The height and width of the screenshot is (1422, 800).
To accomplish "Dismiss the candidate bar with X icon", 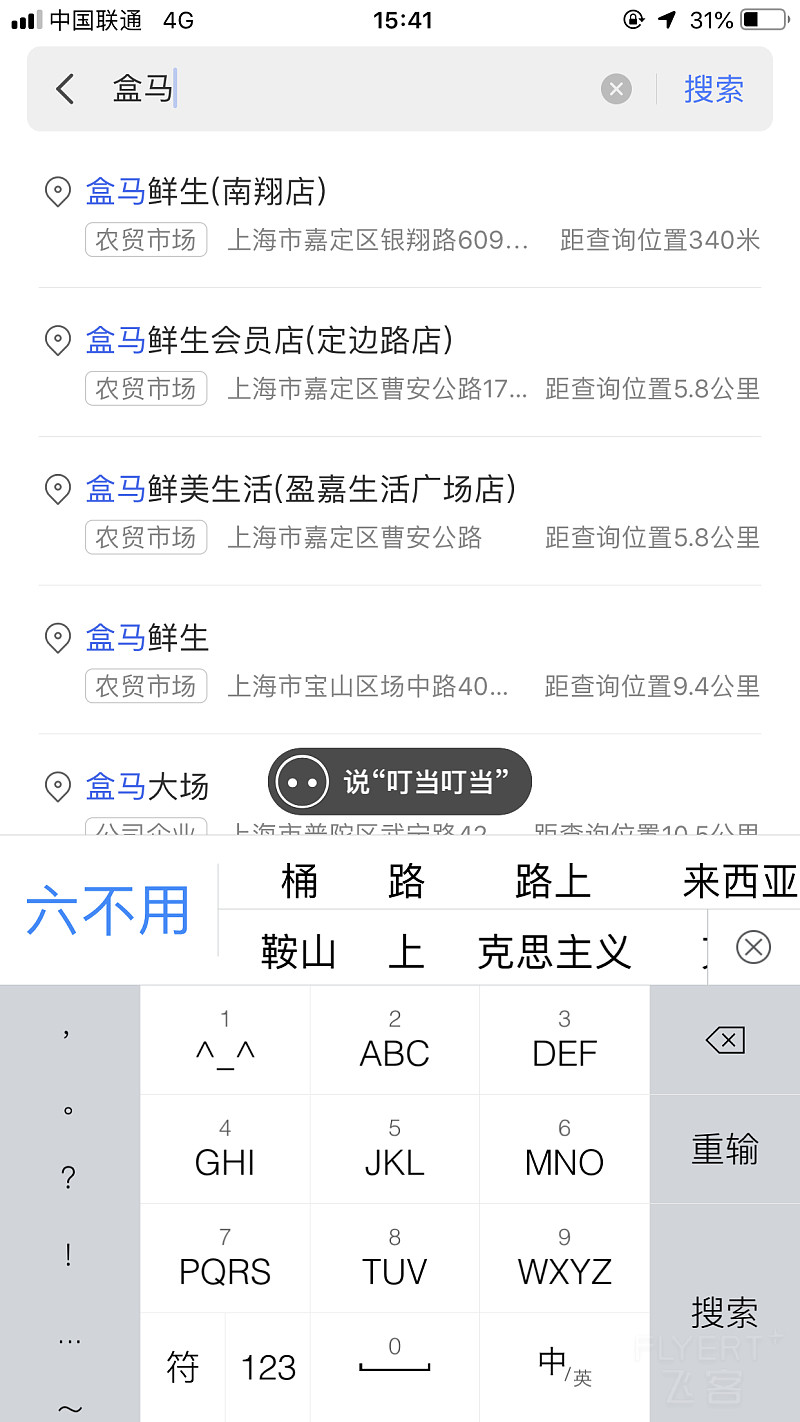I will pos(753,946).
